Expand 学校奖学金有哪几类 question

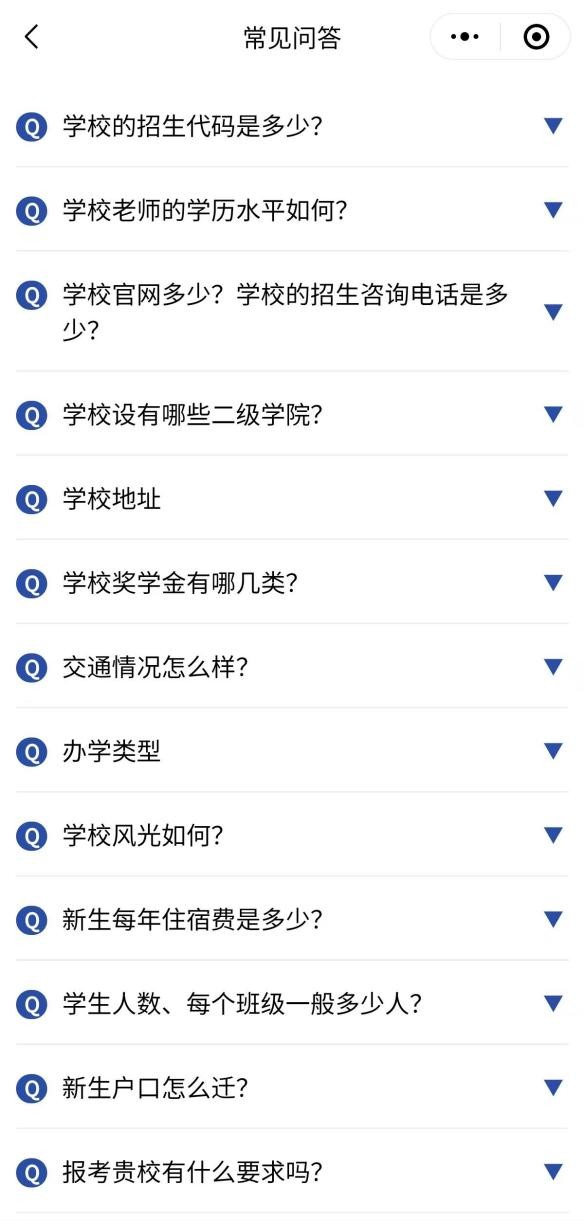292,582
